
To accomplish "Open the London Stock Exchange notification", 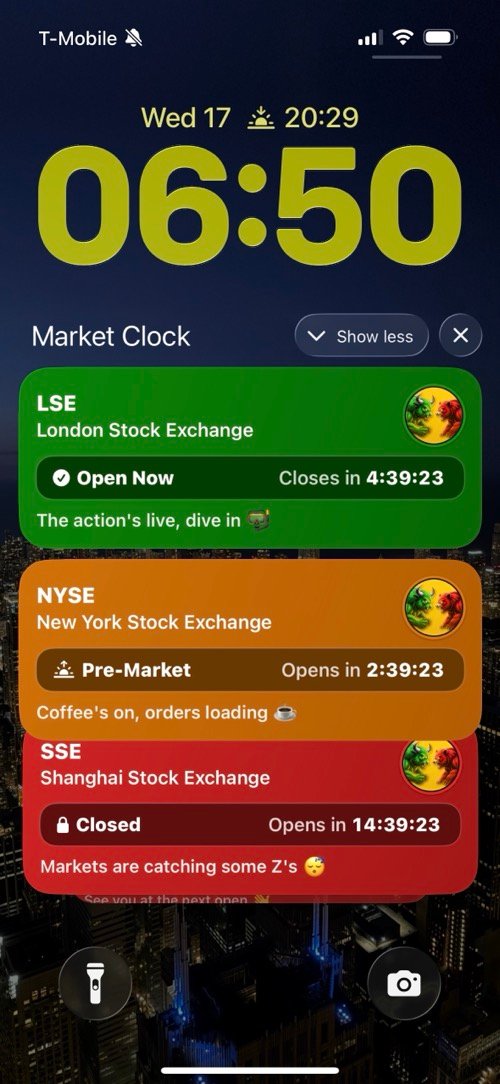I will (x=250, y=458).
